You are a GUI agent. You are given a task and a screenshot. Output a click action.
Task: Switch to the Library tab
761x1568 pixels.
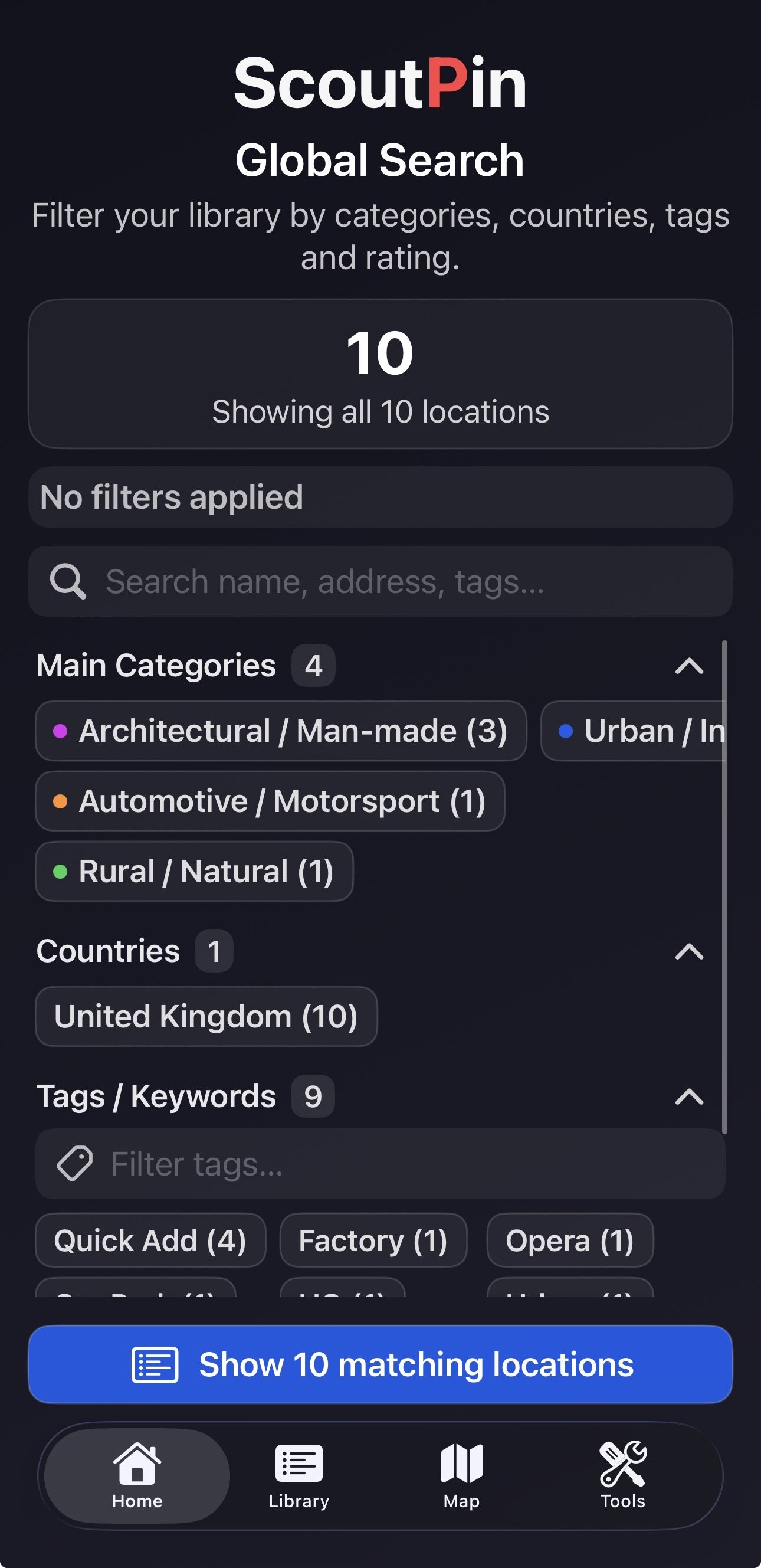coord(299,1475)
